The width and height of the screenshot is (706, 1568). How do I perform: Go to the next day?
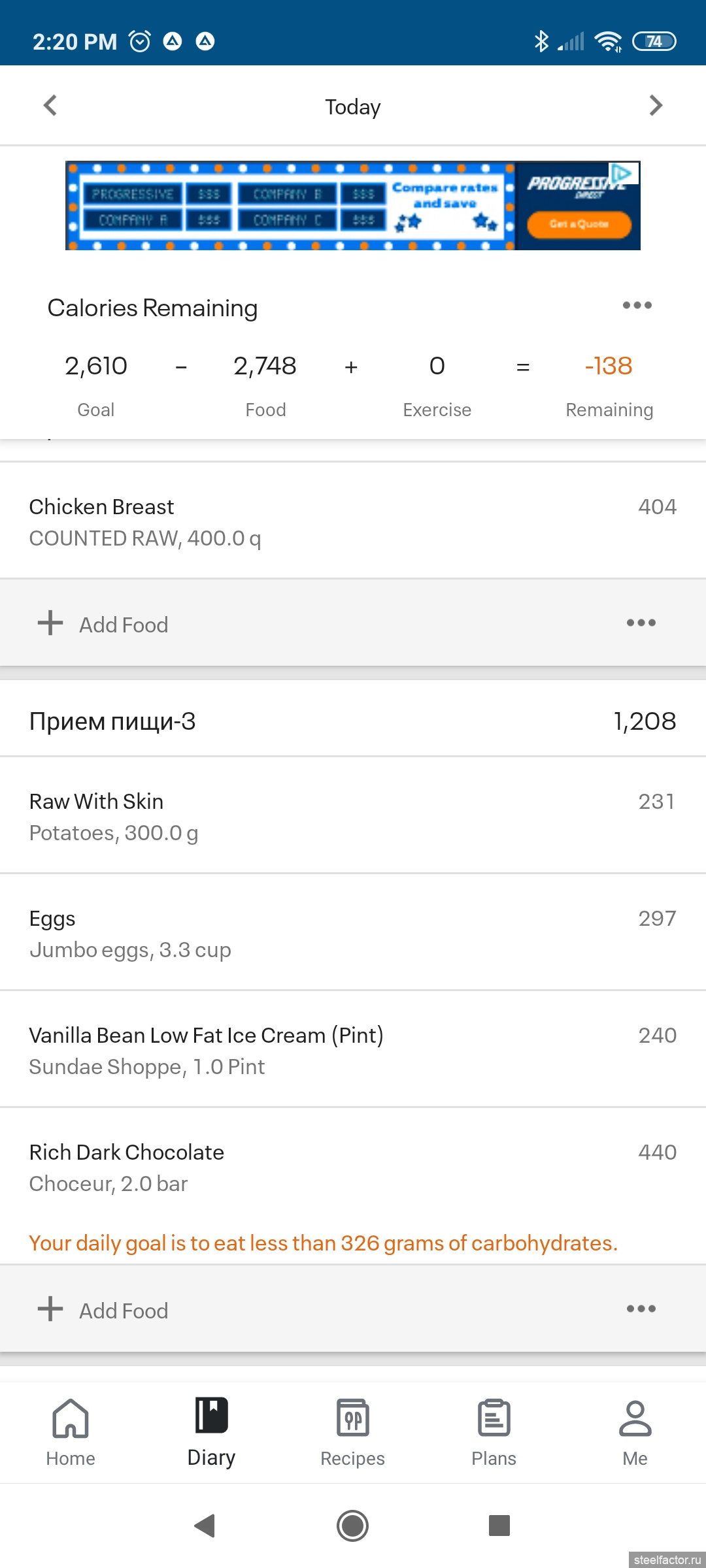(656, 105)
